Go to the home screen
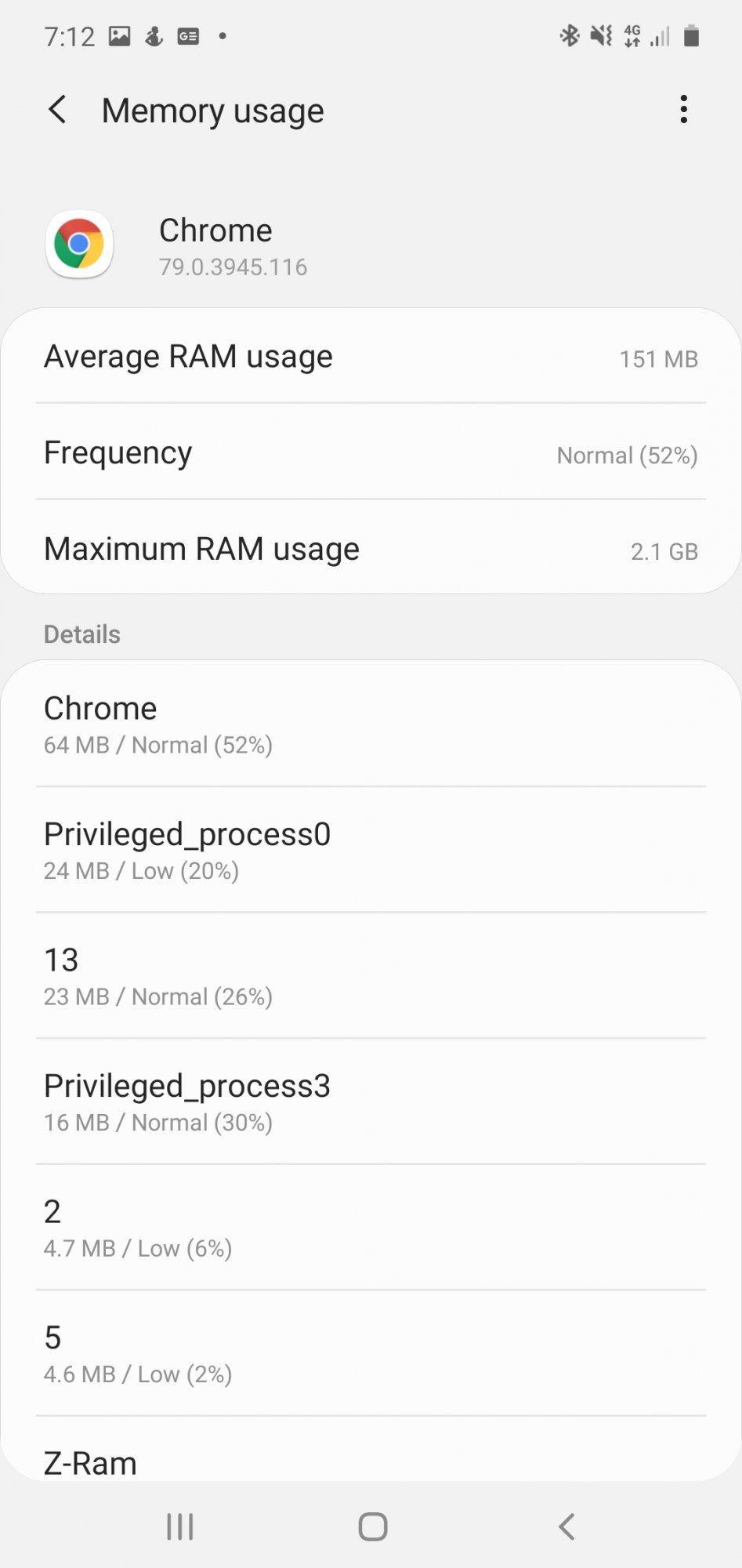This screenshot has width=742, height=1568. pos(372,1526)
